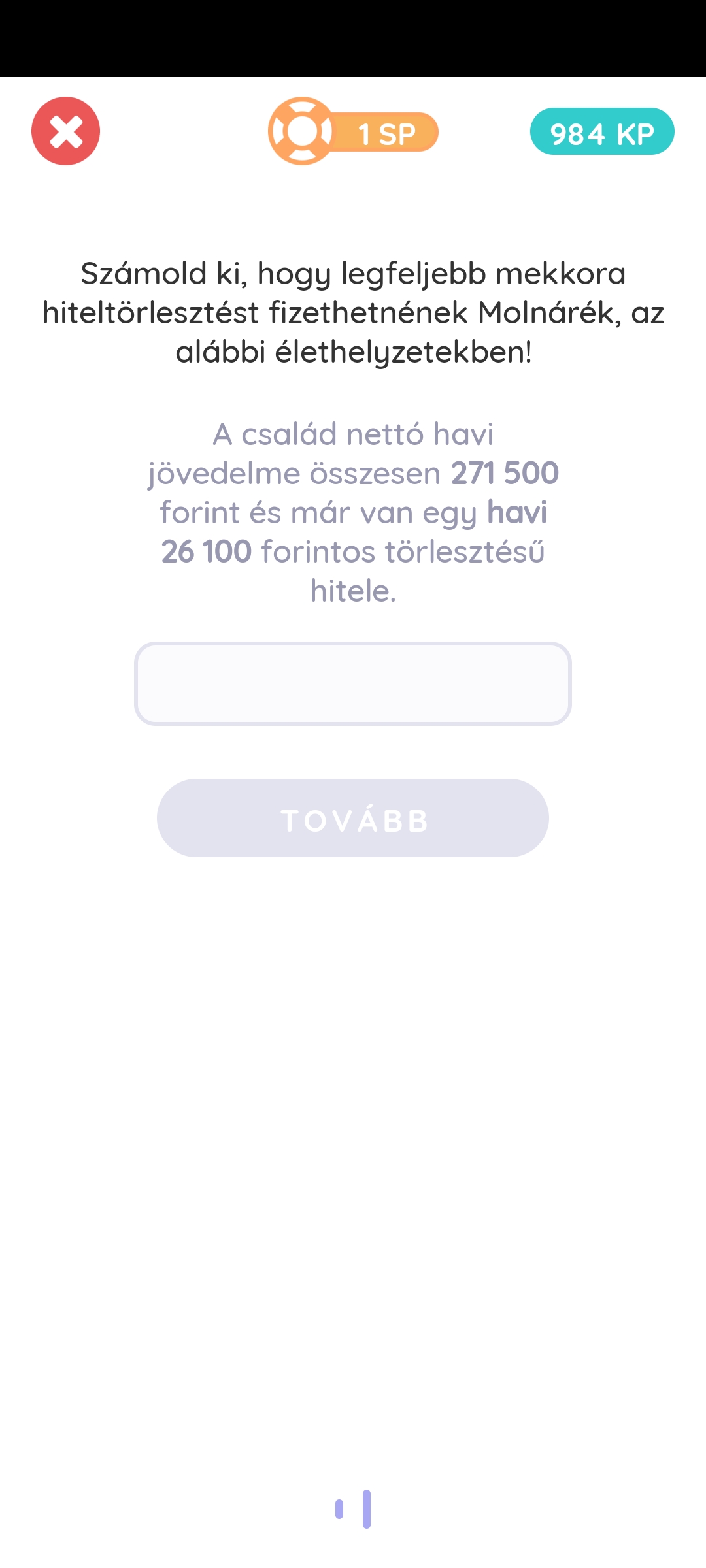
Task: Tap the TOVÁBB button
Action: [353, 818]
